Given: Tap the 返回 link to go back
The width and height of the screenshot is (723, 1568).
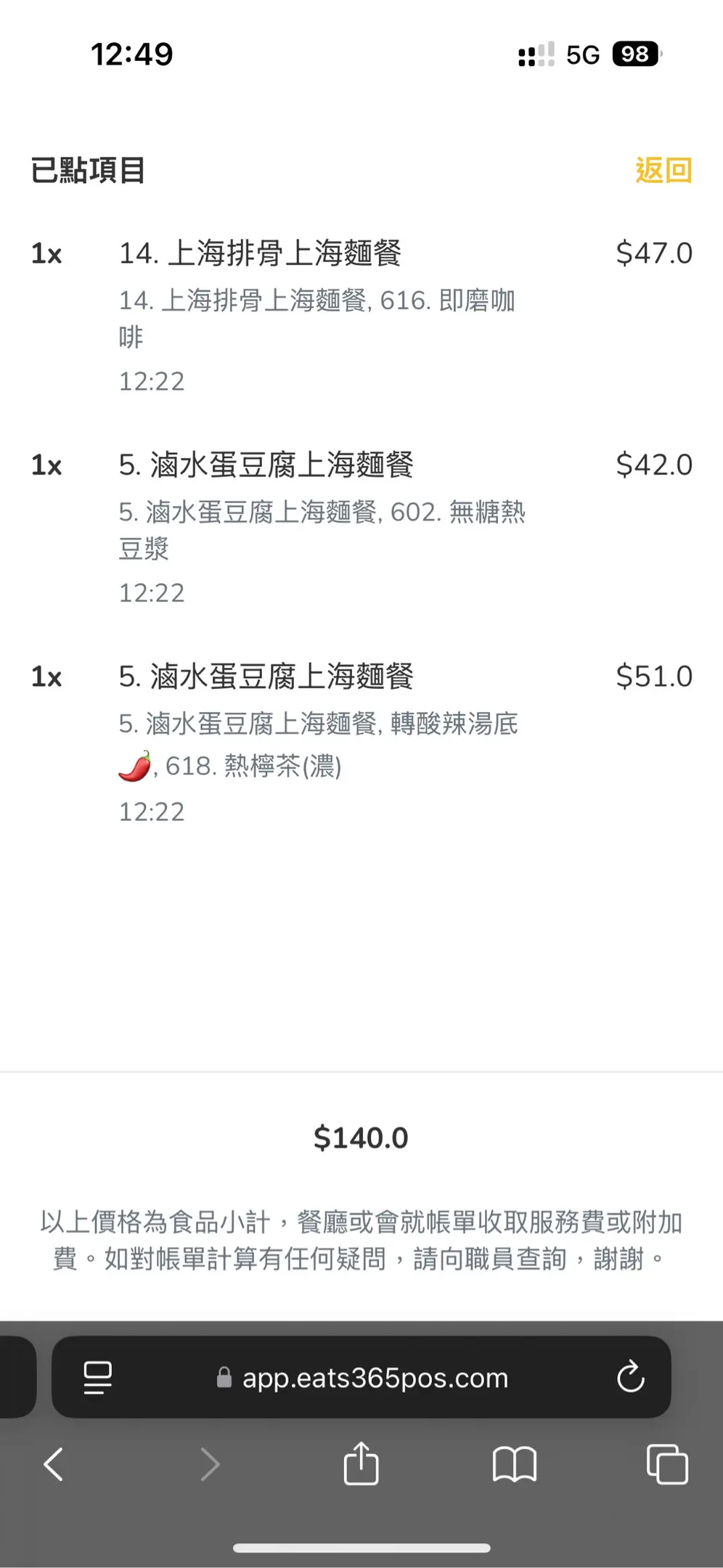Looking at the screenshot, I should tap(663, 171).
